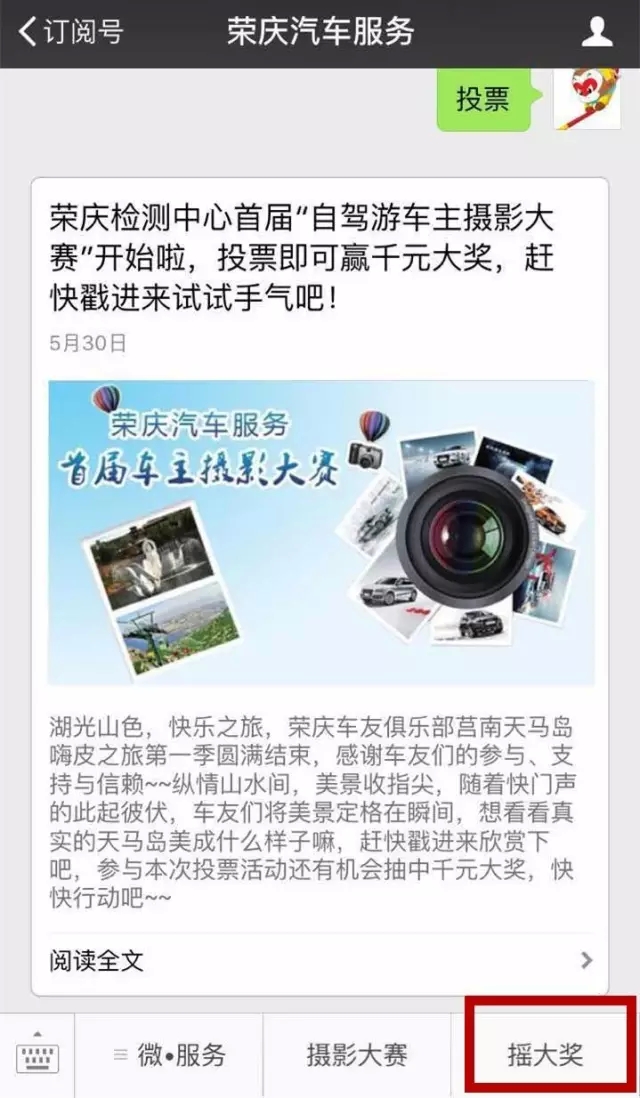Image resolution: width=640 pixels, height=1098 pixels.
Task: Switch to keyboard input mode
Action: pyautogui.click(x=37, y=1054)
